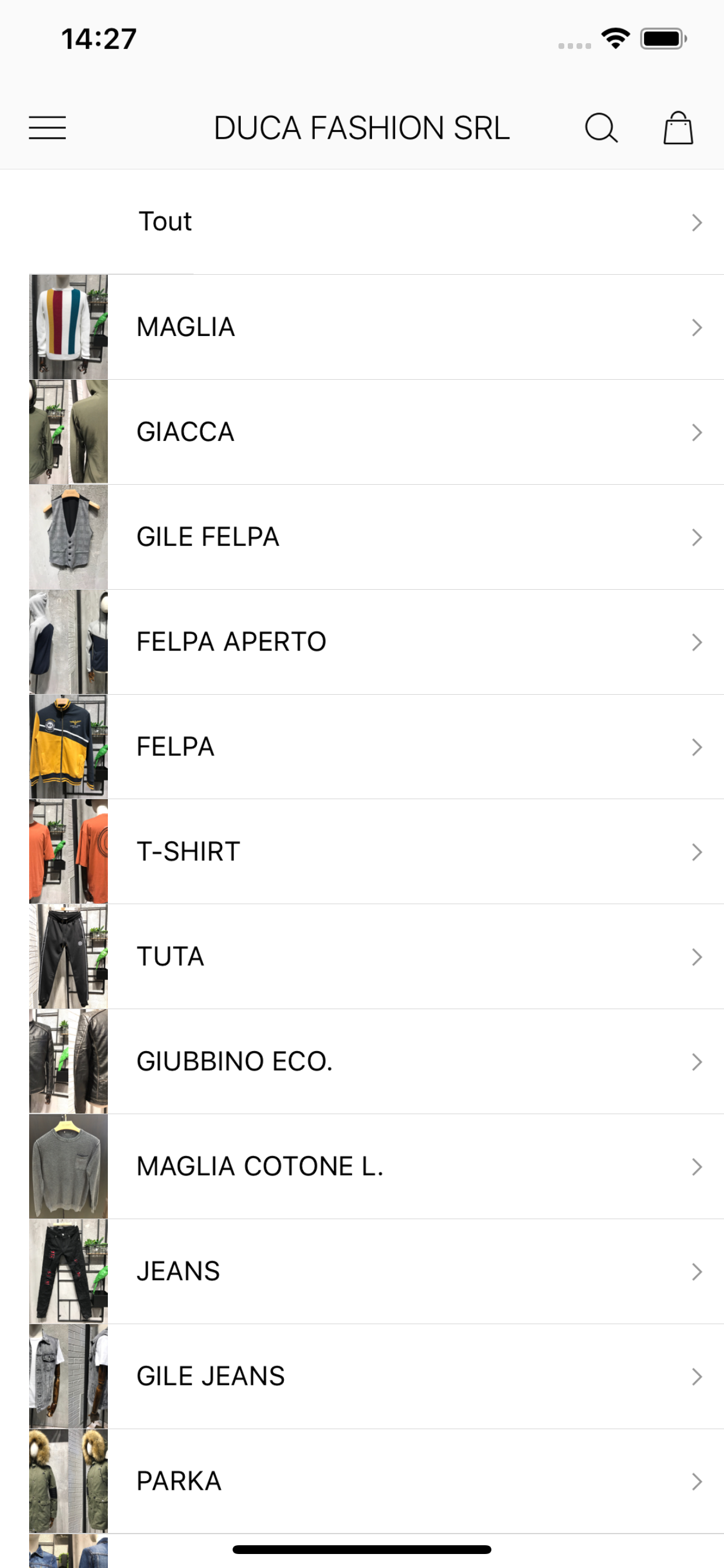Open the GIUBBINO ECO. category
Viewport: 724px width, 1568px height.
(365, 1062)
